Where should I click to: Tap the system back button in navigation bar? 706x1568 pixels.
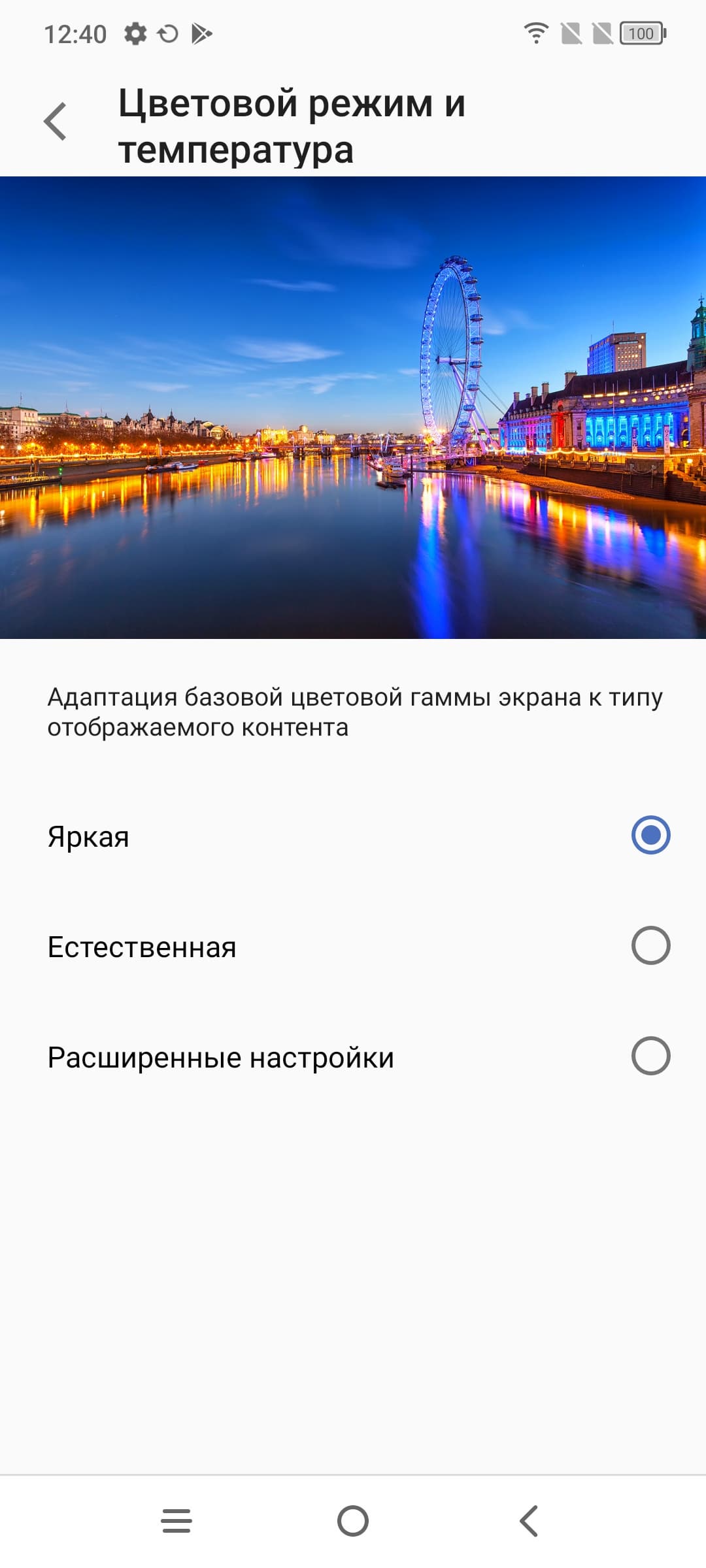tap(528, 1521)
